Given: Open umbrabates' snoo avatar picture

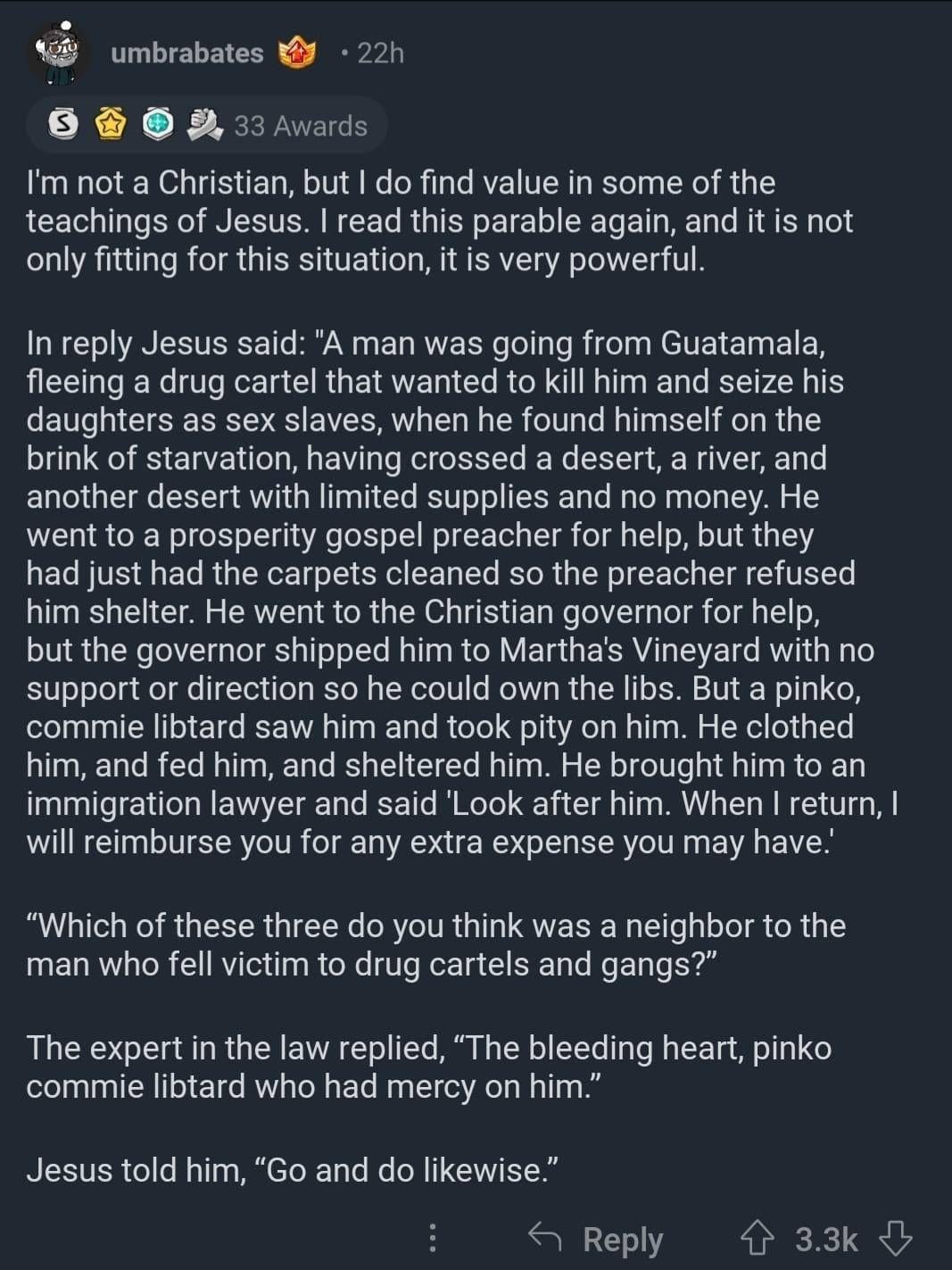Looking at the screenshot, I should pos(57,51).
